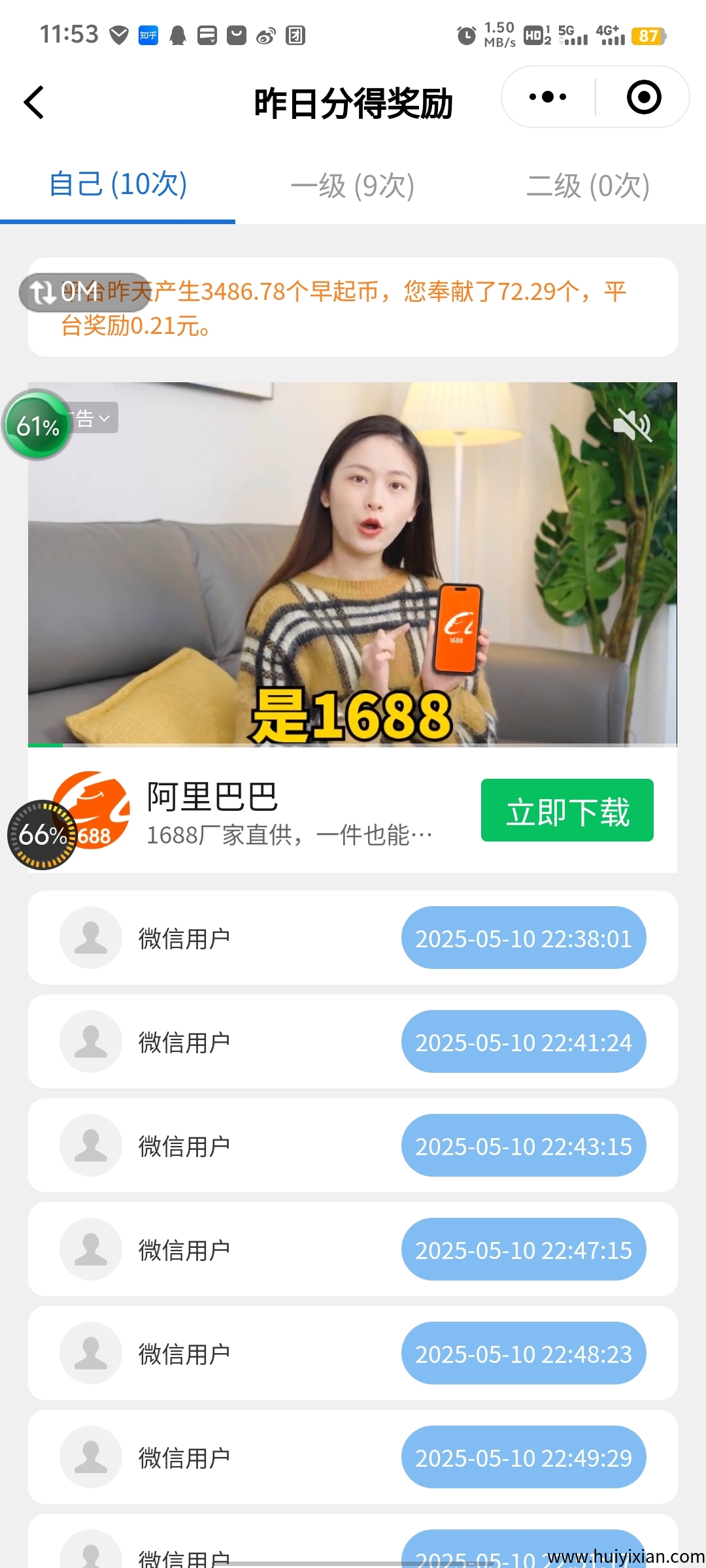Tap 立即下载 to download the Alibaba app
The height and width of the screenshot is (1568, 706).
click(x=567, y=810)
